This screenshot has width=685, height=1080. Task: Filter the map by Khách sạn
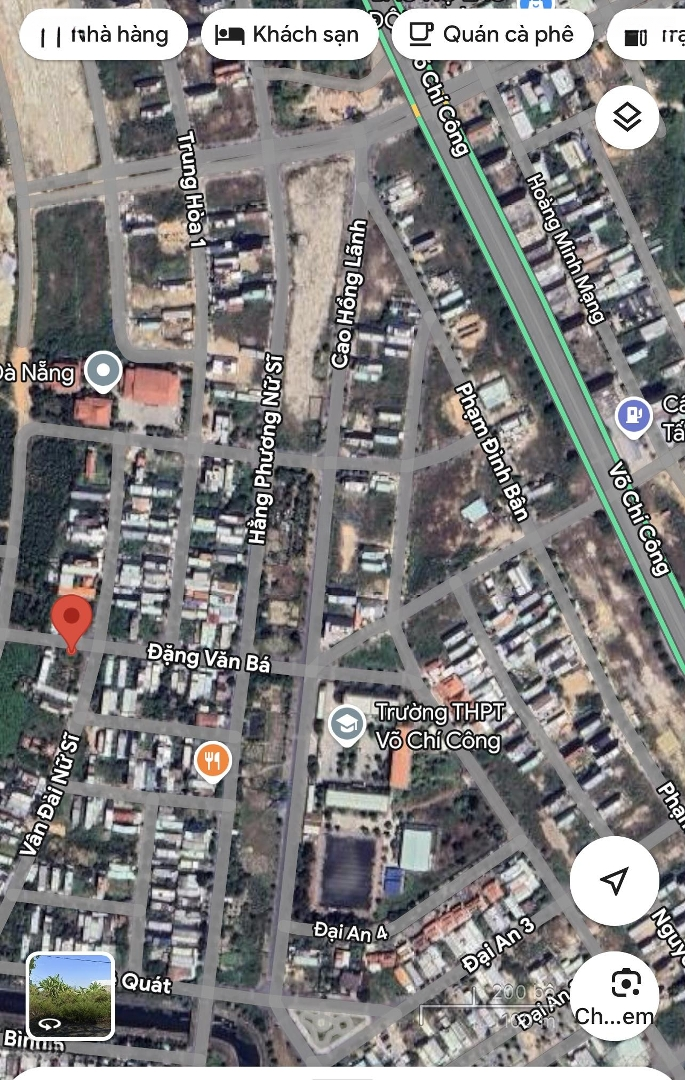click(x=289, y=36)
